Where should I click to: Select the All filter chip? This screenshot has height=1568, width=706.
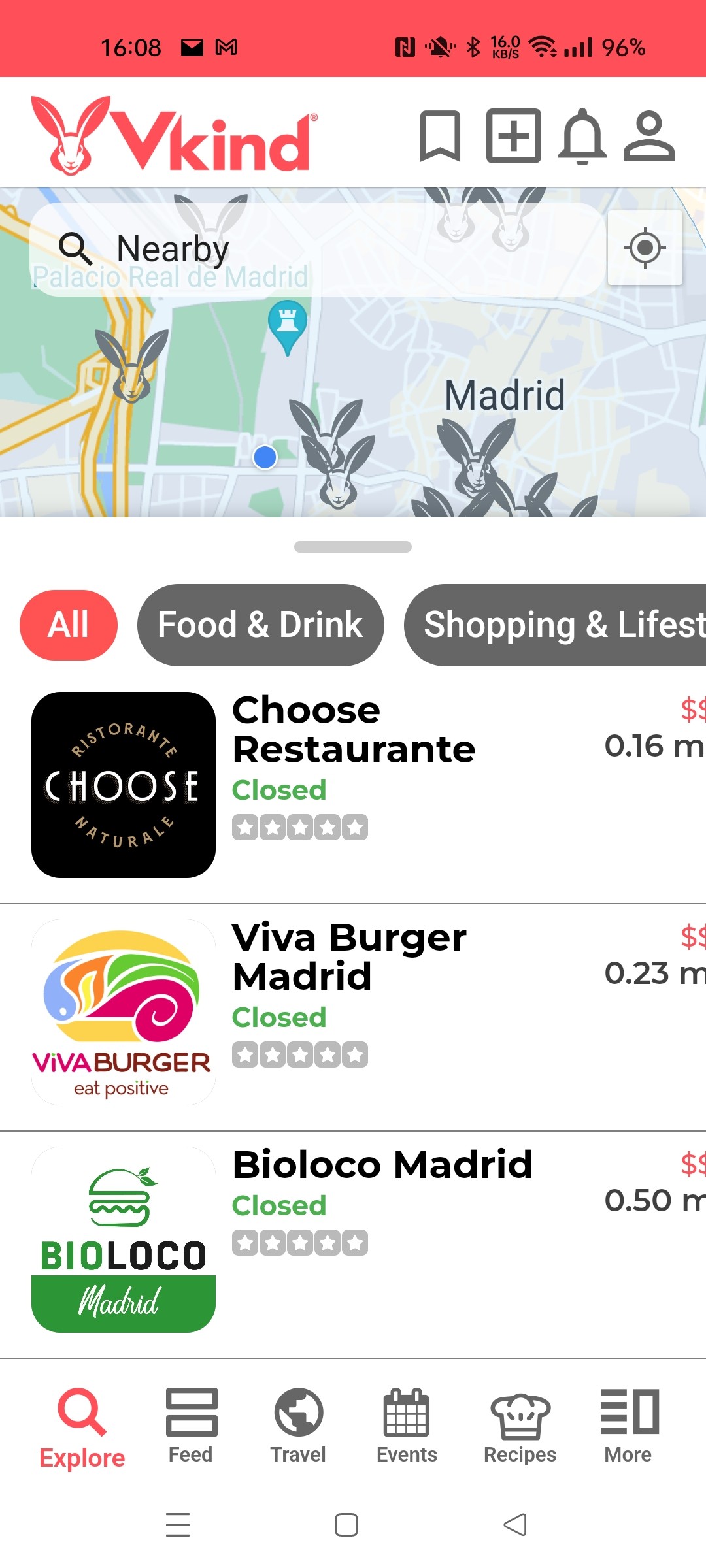[69, 625]
